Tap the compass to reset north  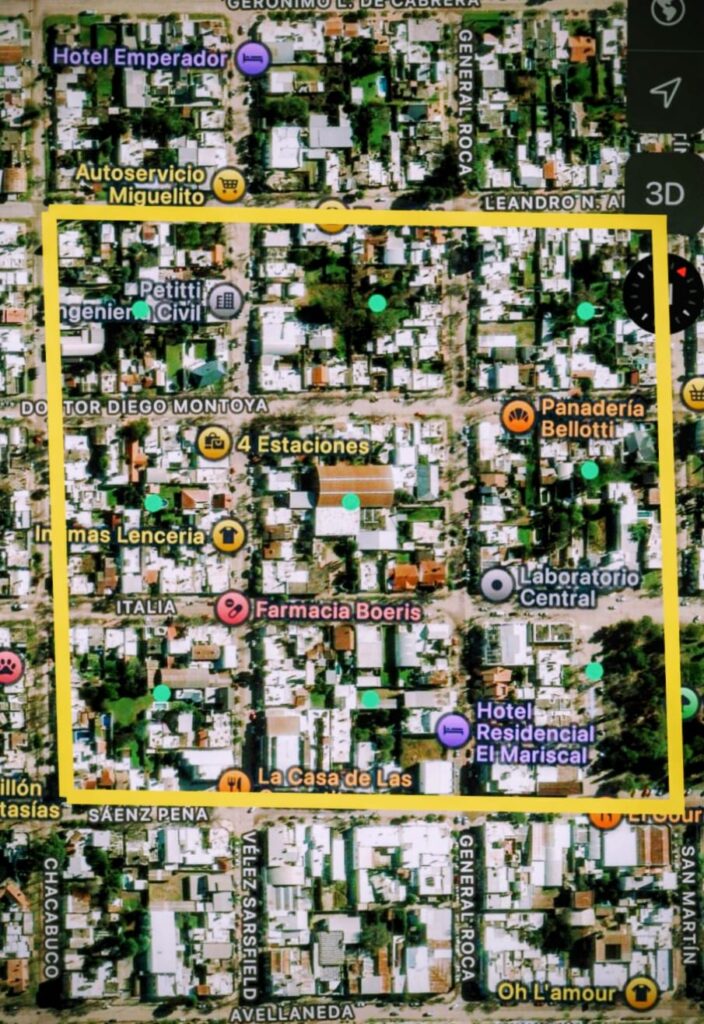(x=664, y=293)
